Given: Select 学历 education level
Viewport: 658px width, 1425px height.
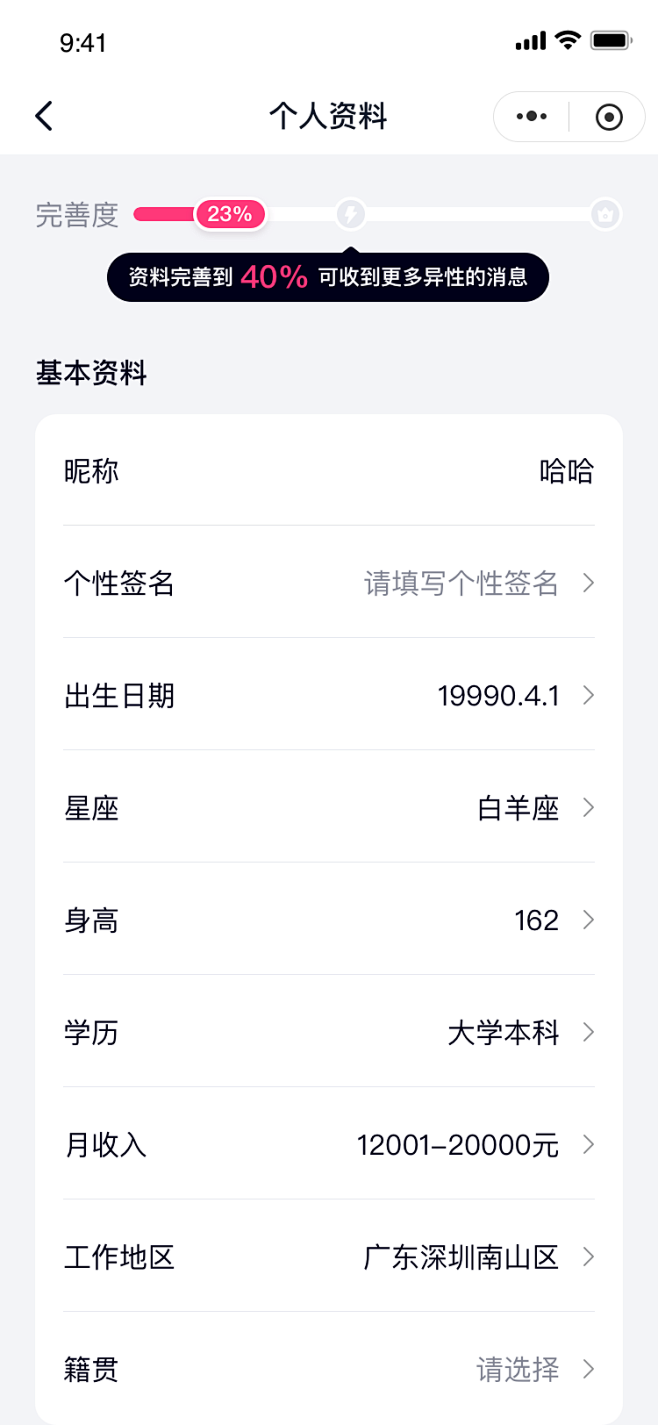Looking at the screenshot, I should [329, 1031].
